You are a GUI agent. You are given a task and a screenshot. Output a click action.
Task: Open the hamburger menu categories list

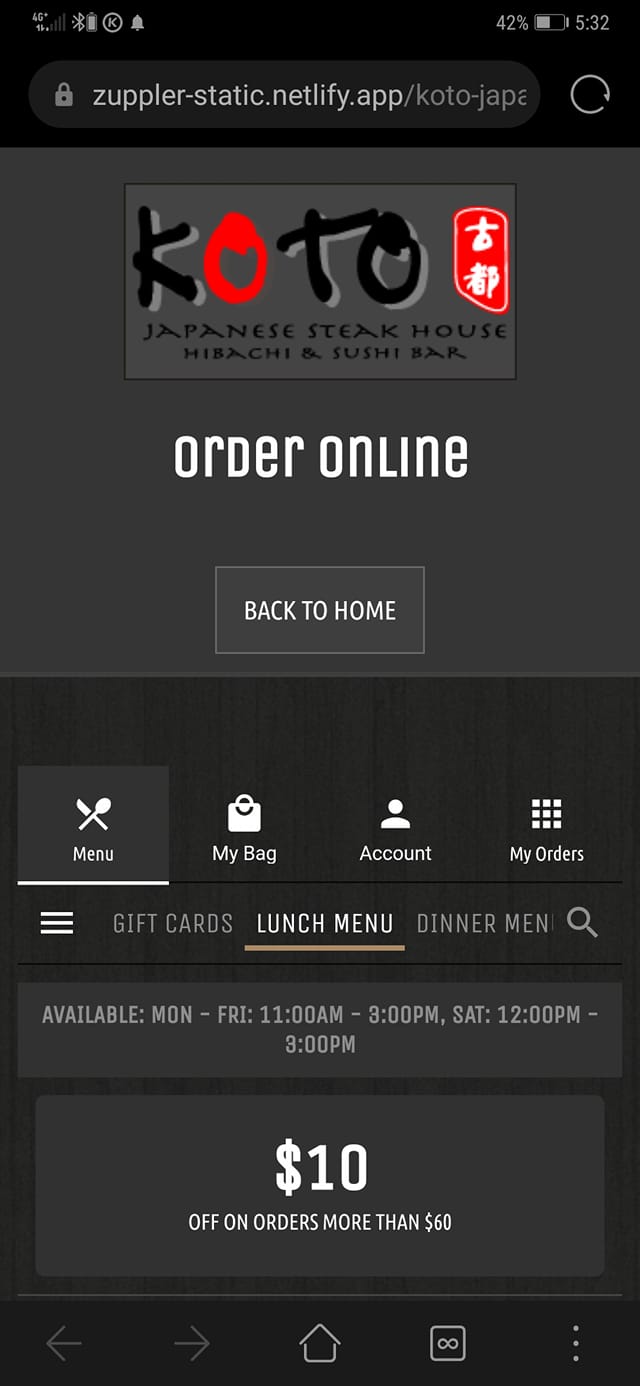coord(57,923)
